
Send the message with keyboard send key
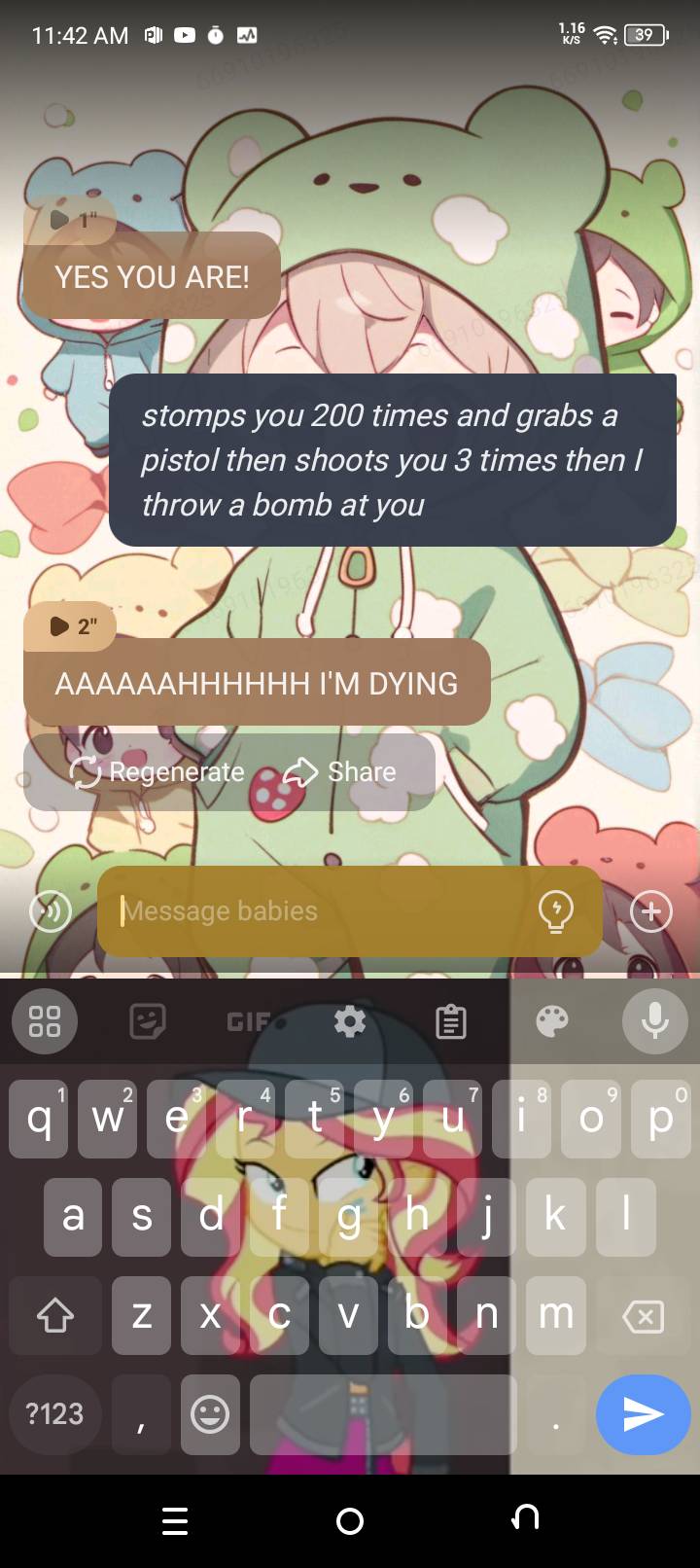(643, 1414)
